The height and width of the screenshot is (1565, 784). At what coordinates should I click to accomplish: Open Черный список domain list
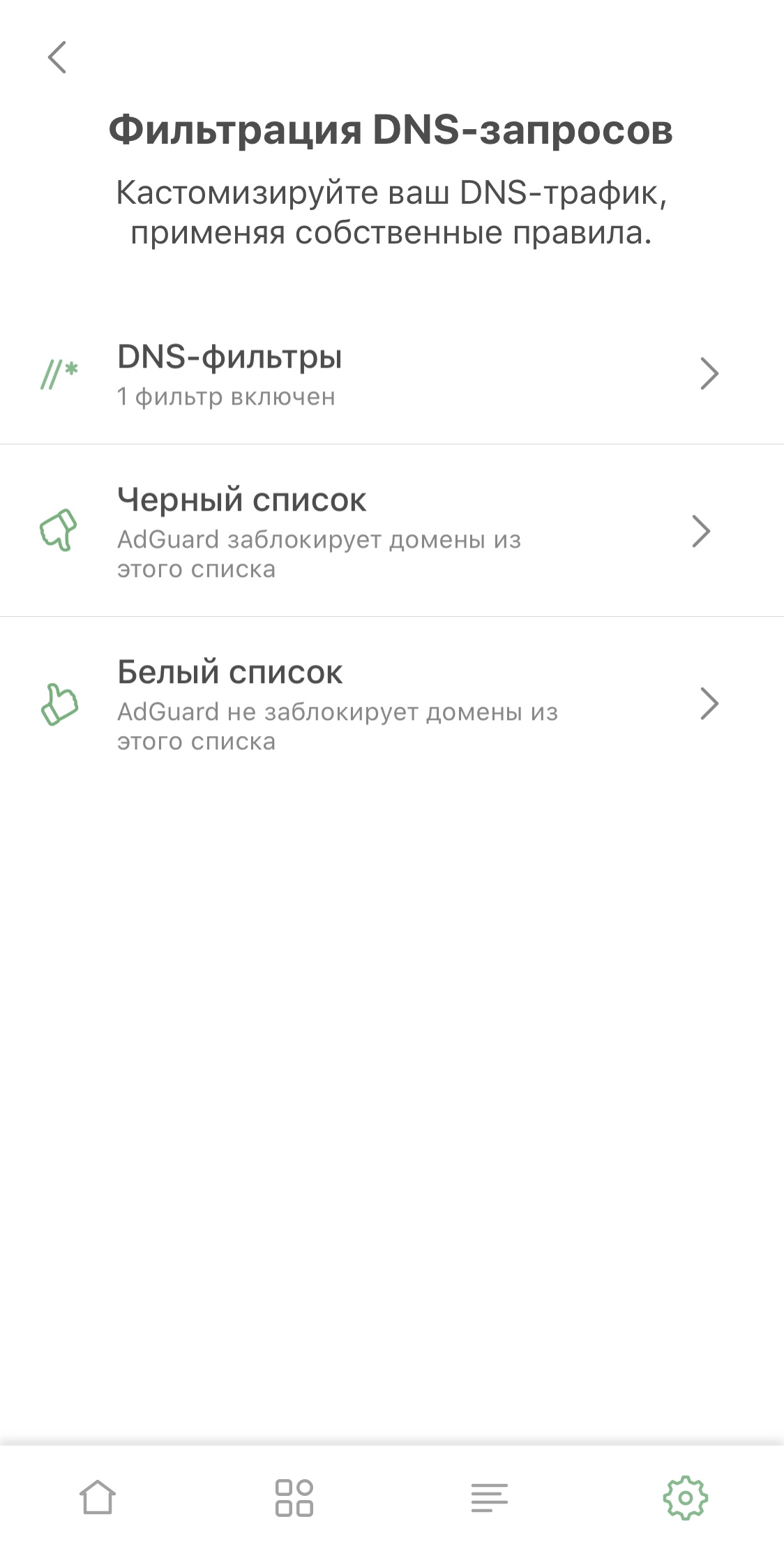pyautogui.click(x=391, y=531)
